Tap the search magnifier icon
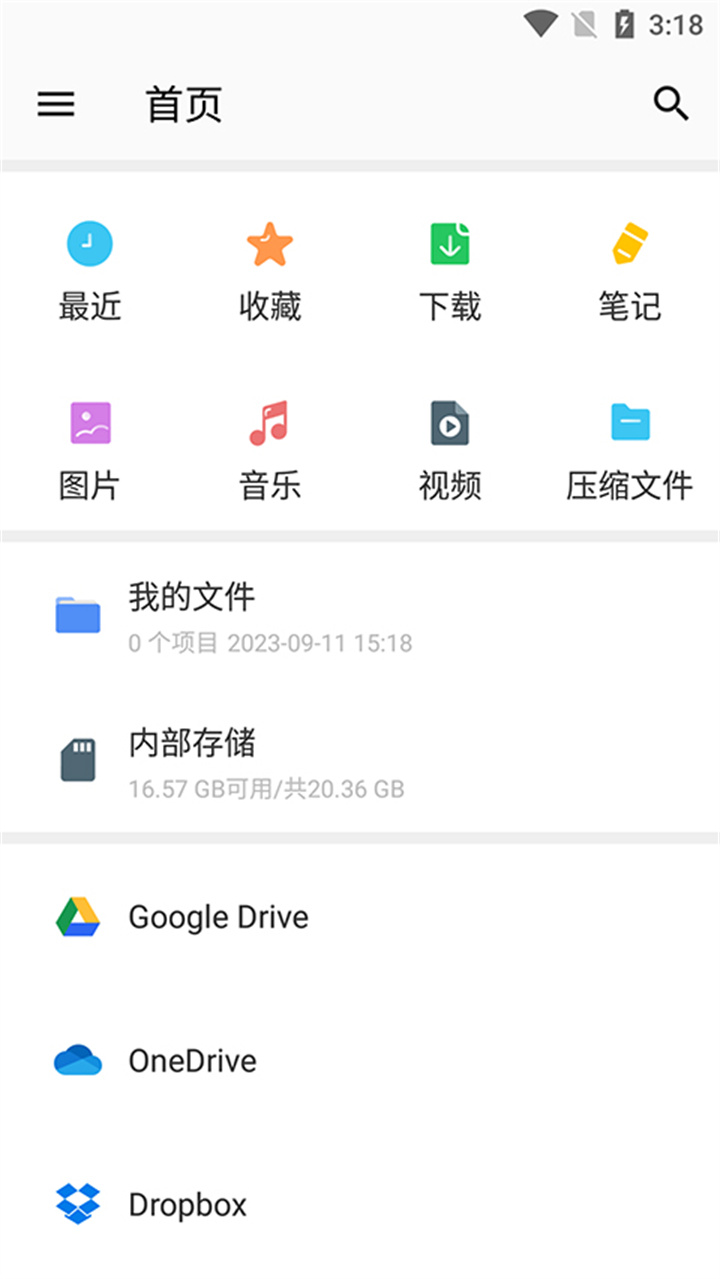This screenshot has height=1279, width=720. click(671, 103)
